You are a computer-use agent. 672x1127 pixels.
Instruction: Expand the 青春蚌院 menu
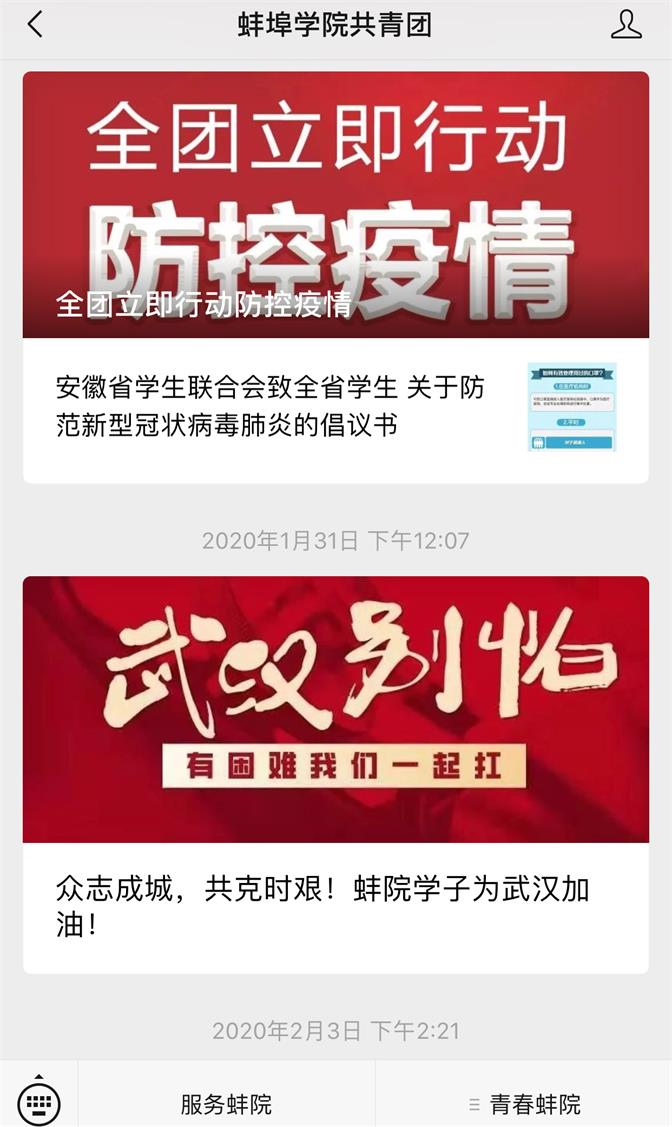[524, 1104]
